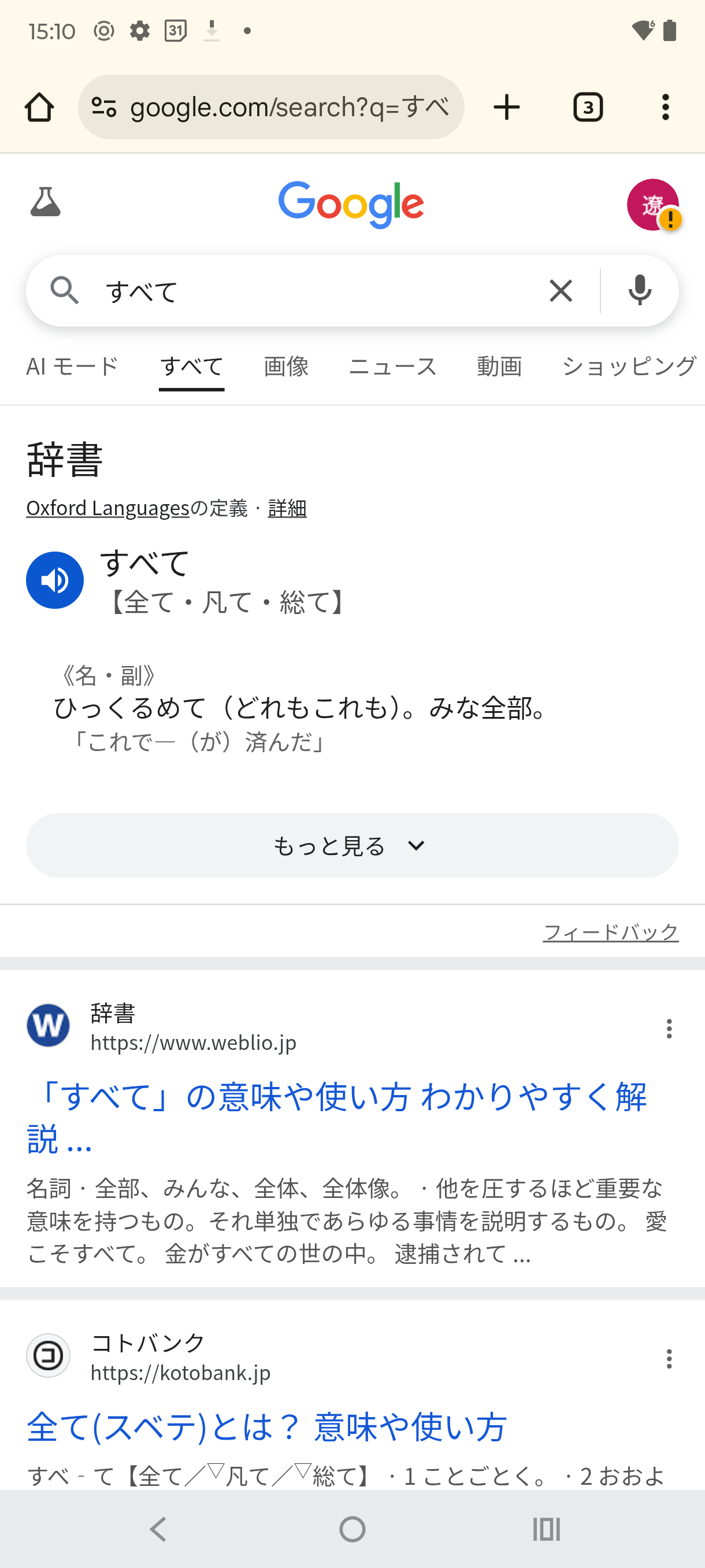Switch to the ニュース tab
705x1568 pixels.
392,367
